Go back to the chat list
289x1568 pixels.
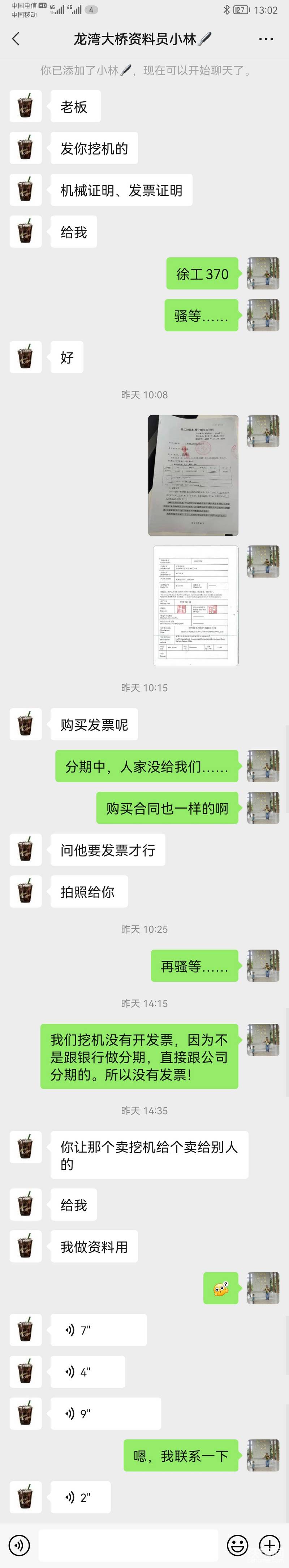coord(16,39)
